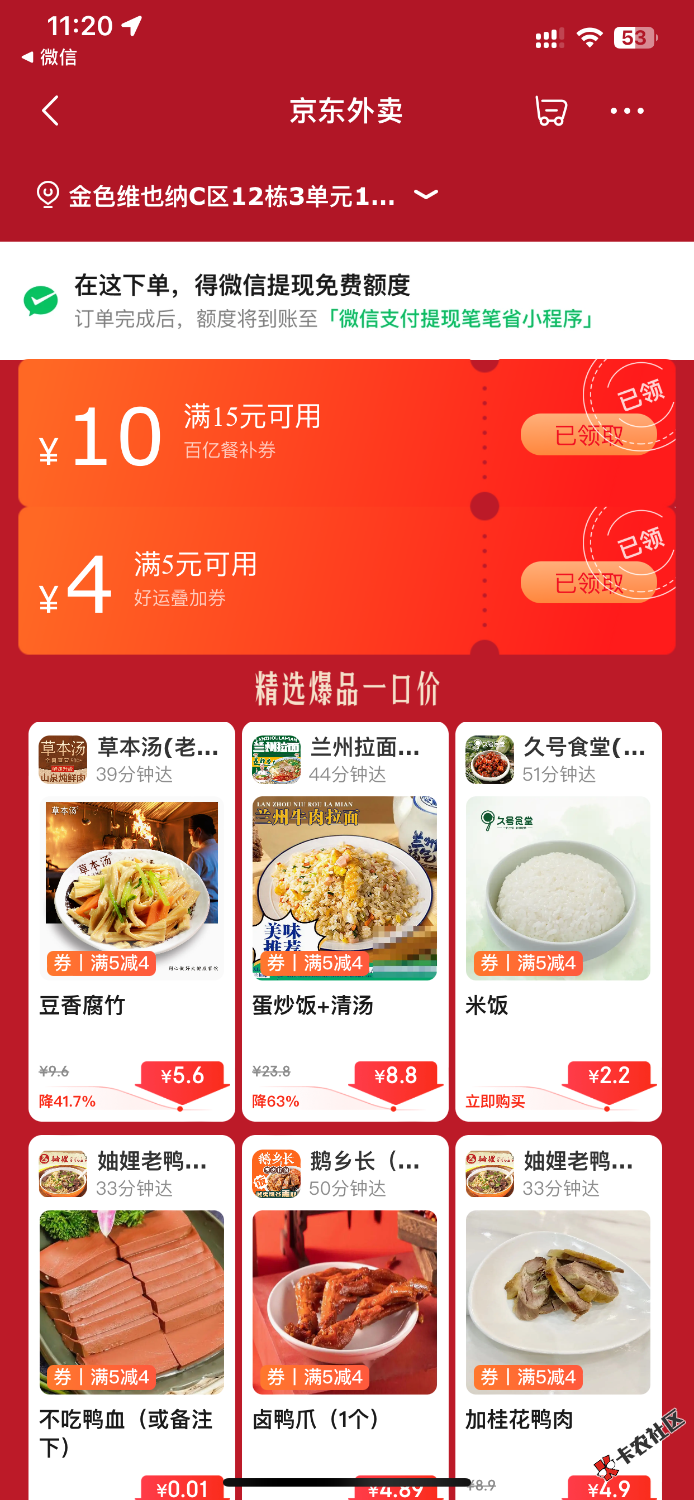Open the 米饭 product card
The width and height of the screenshot is (694, 1500).
[558, 920]
